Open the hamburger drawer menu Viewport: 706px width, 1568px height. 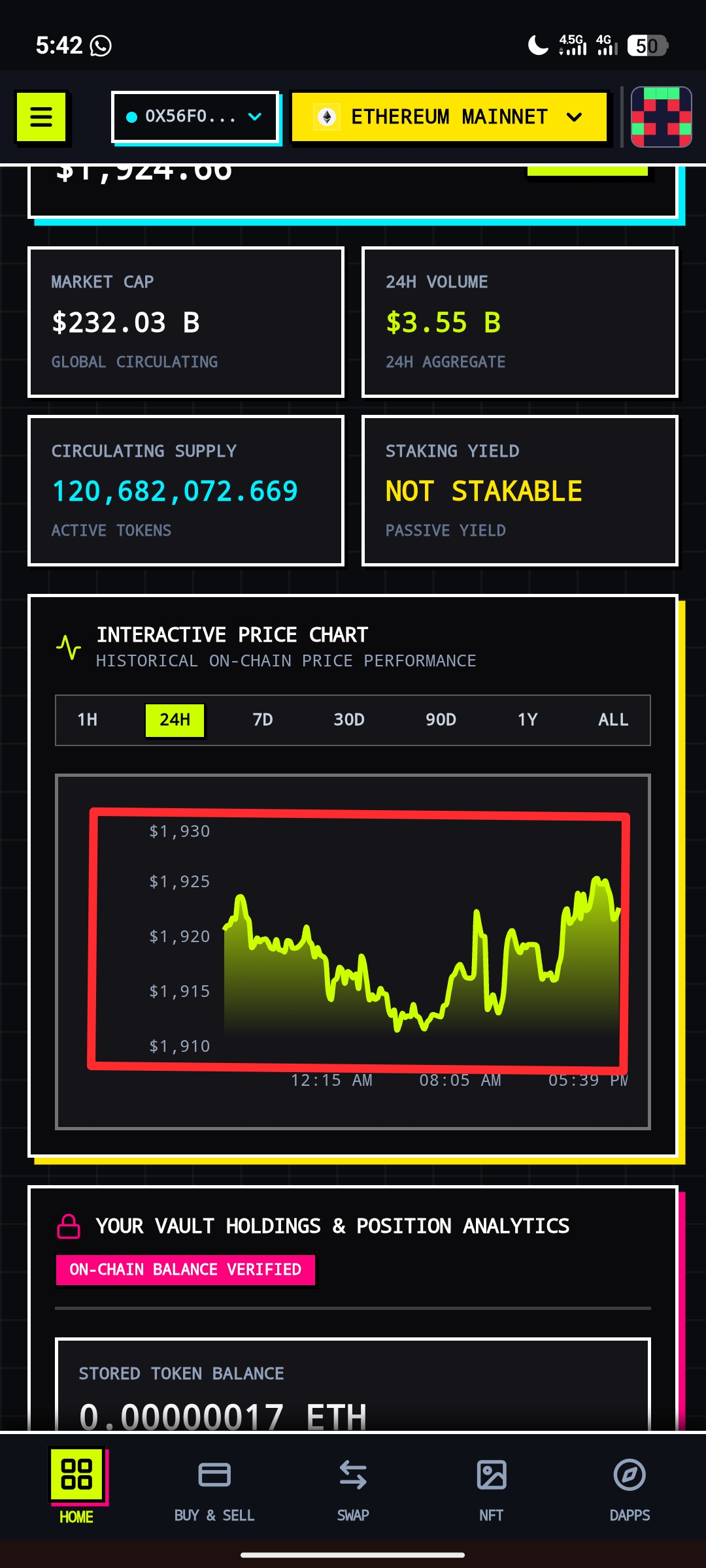[41, 117]
